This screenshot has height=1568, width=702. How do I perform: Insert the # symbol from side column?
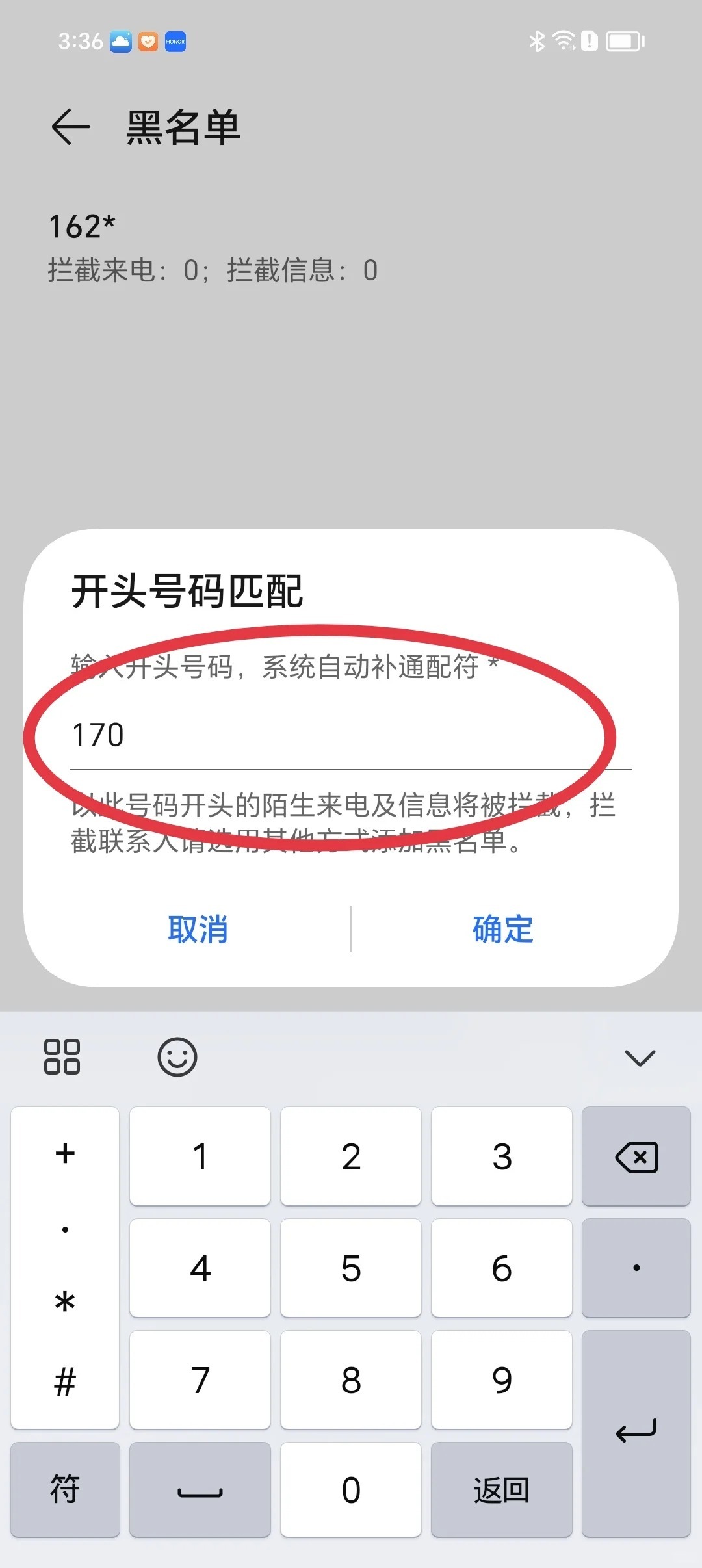[x=65, y=1381]
